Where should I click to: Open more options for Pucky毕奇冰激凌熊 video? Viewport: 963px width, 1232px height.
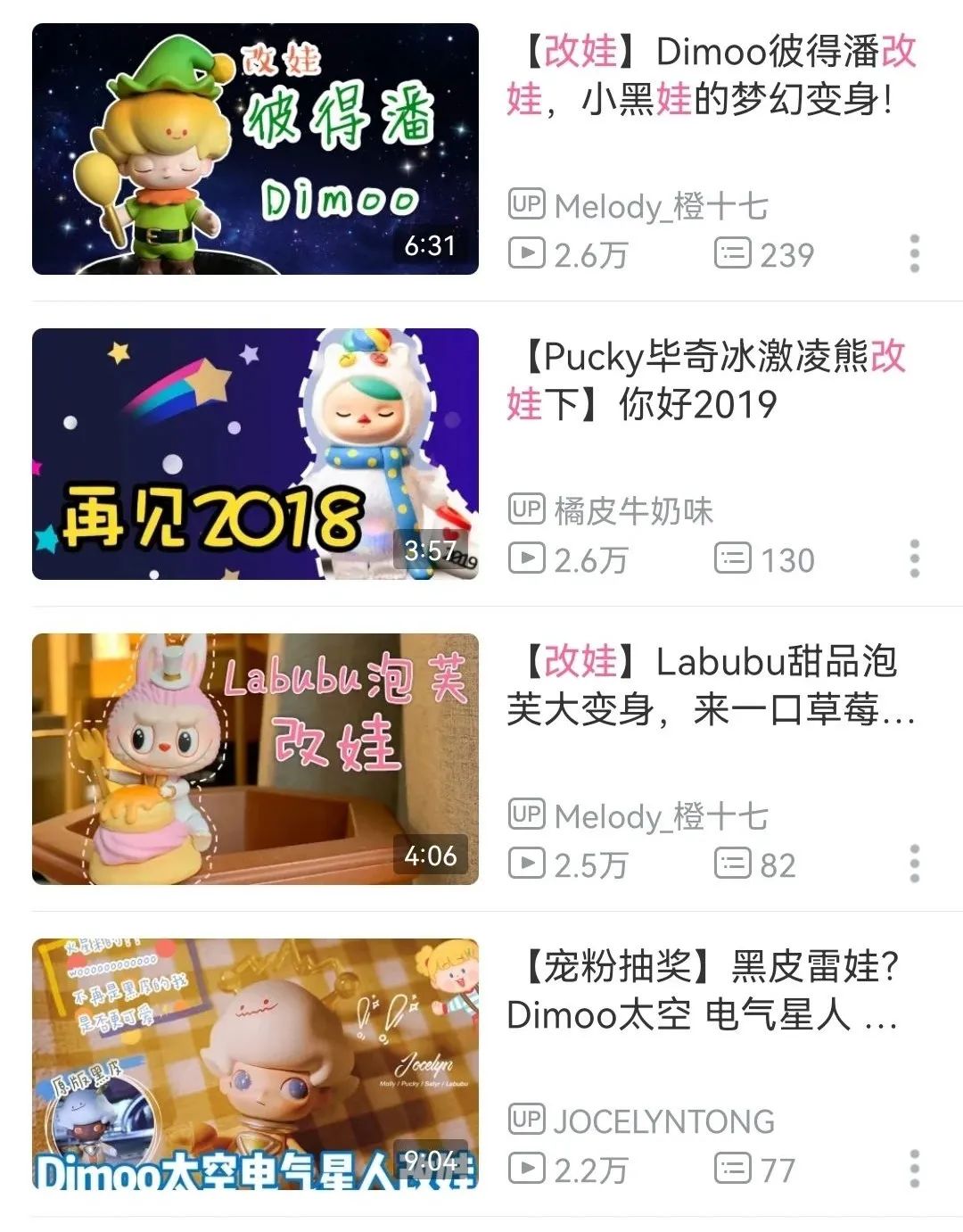[914, 559]
